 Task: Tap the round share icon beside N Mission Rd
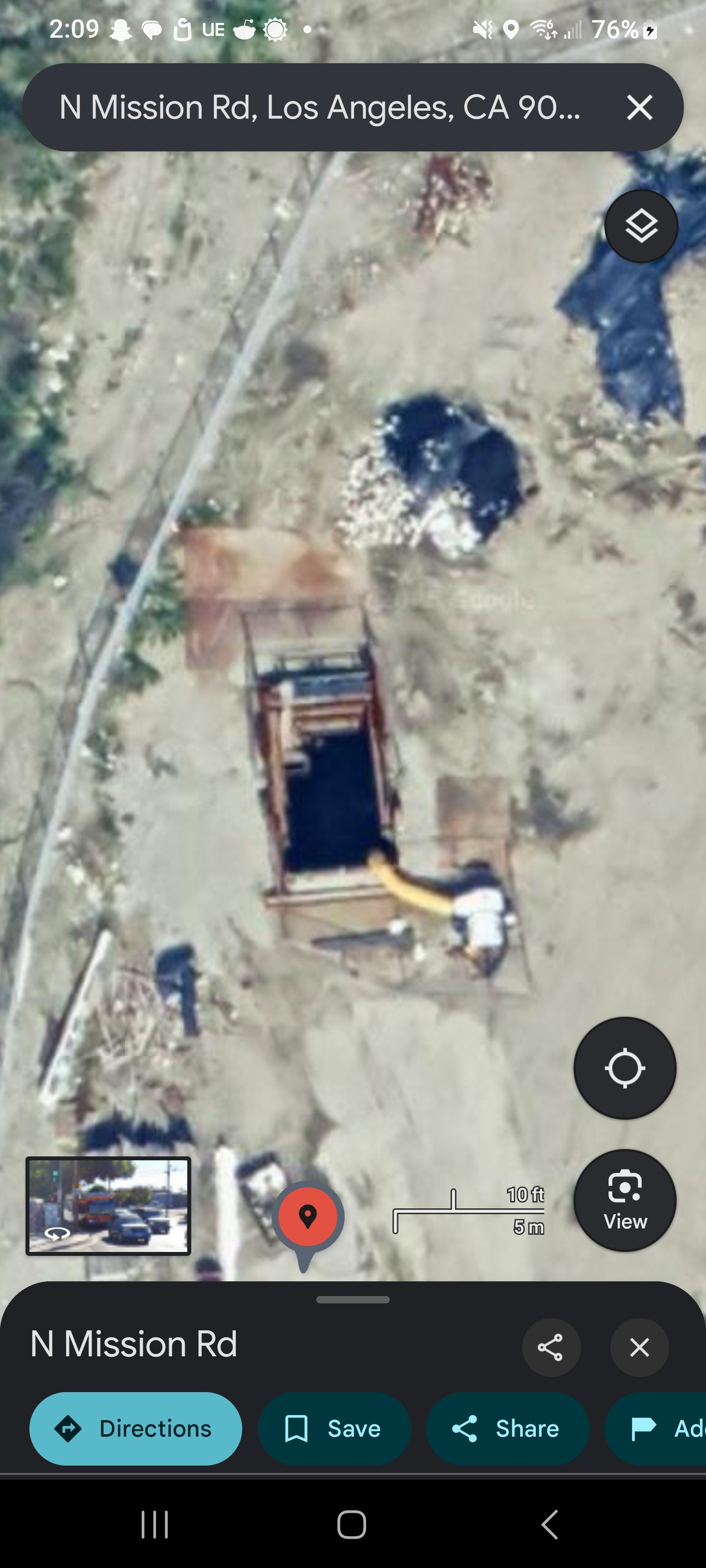click(x=551, y=1347)
